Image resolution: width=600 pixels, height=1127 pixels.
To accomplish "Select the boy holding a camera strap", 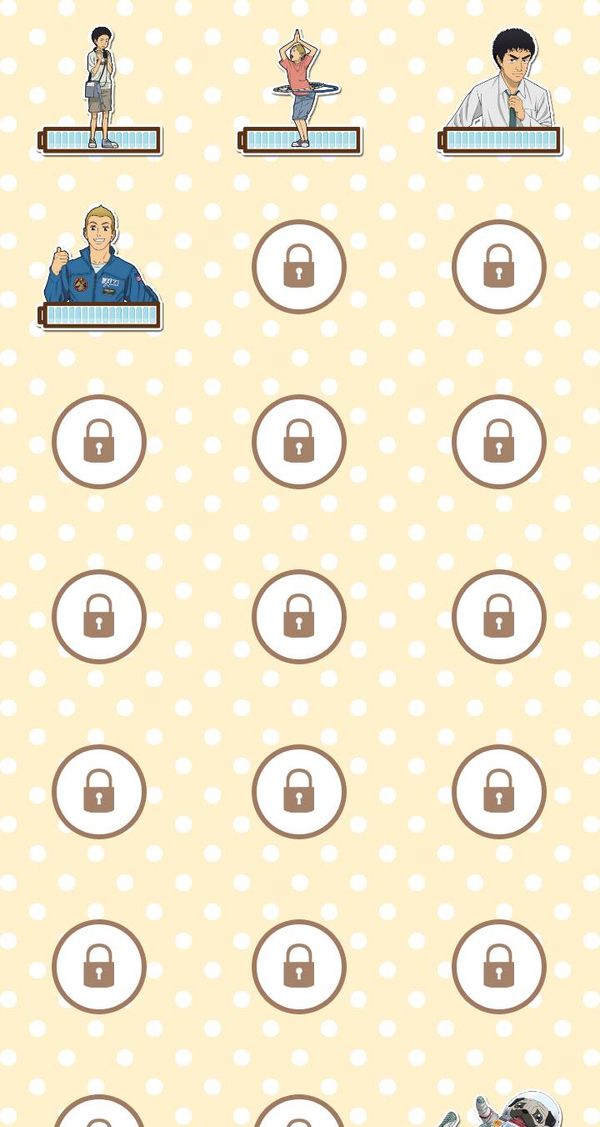I will tap(100, 88).
